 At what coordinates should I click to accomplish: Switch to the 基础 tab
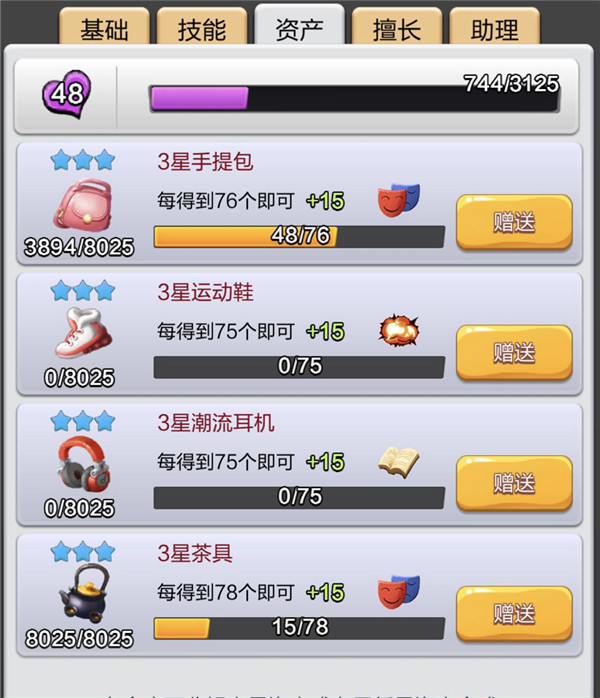(104, 29)
